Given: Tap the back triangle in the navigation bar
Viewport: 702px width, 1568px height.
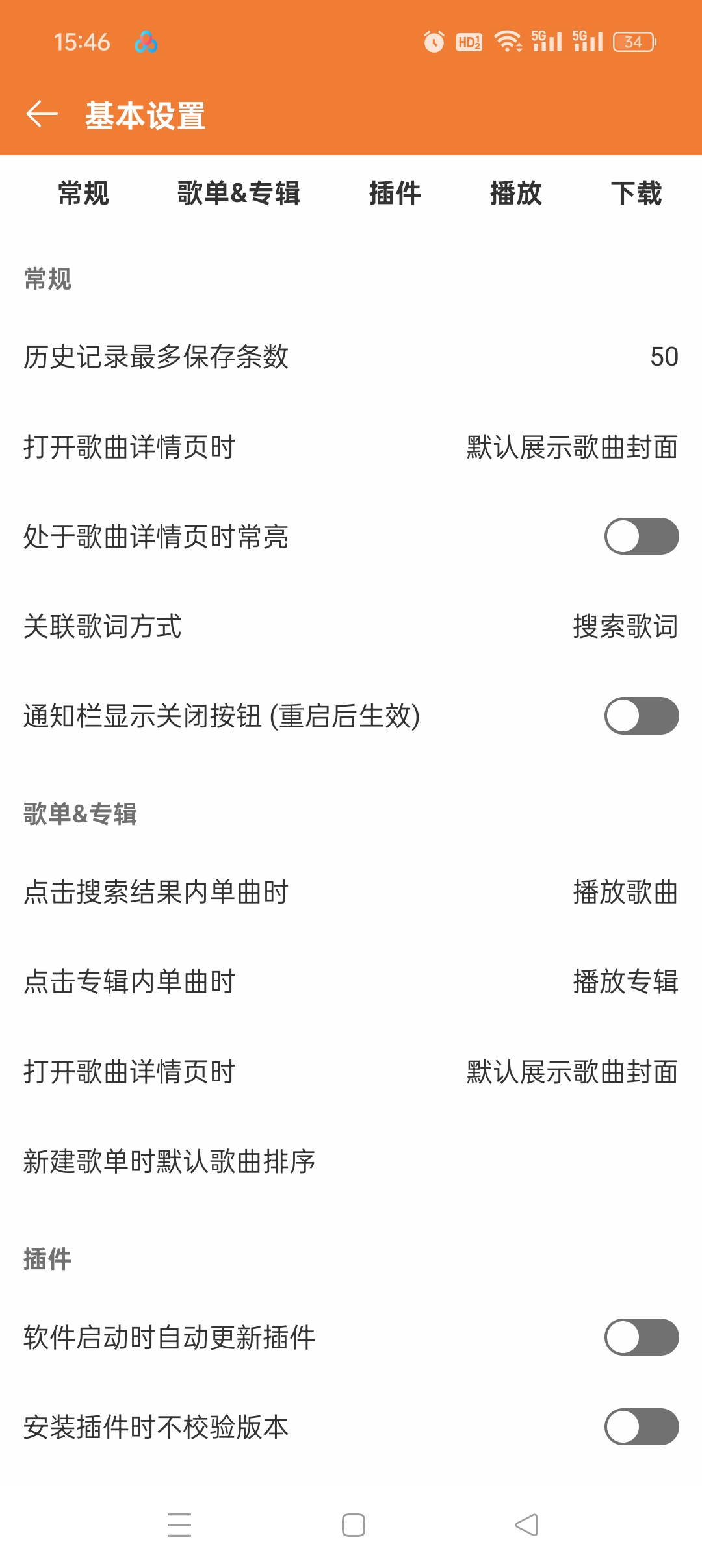Looking at the screenshot, I should 526,1524.
